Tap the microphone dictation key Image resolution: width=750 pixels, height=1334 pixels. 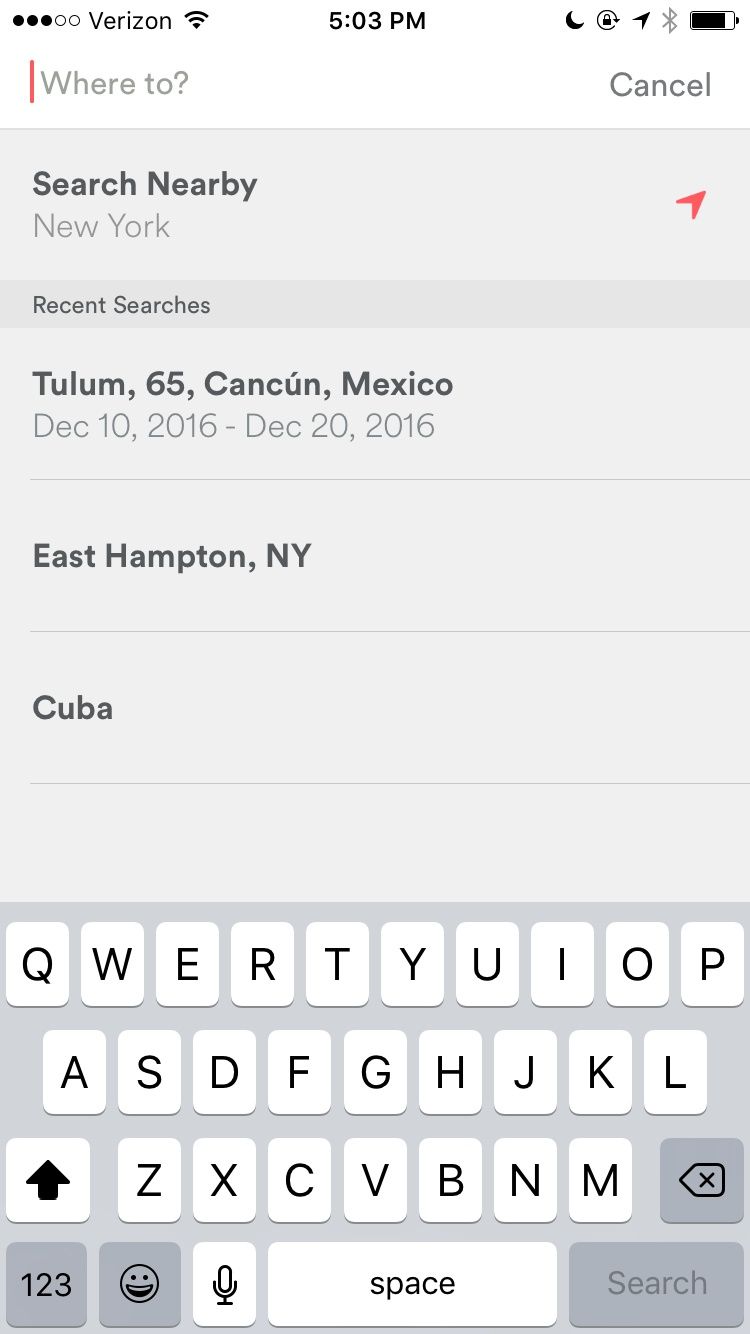(x=225, y=1284)
